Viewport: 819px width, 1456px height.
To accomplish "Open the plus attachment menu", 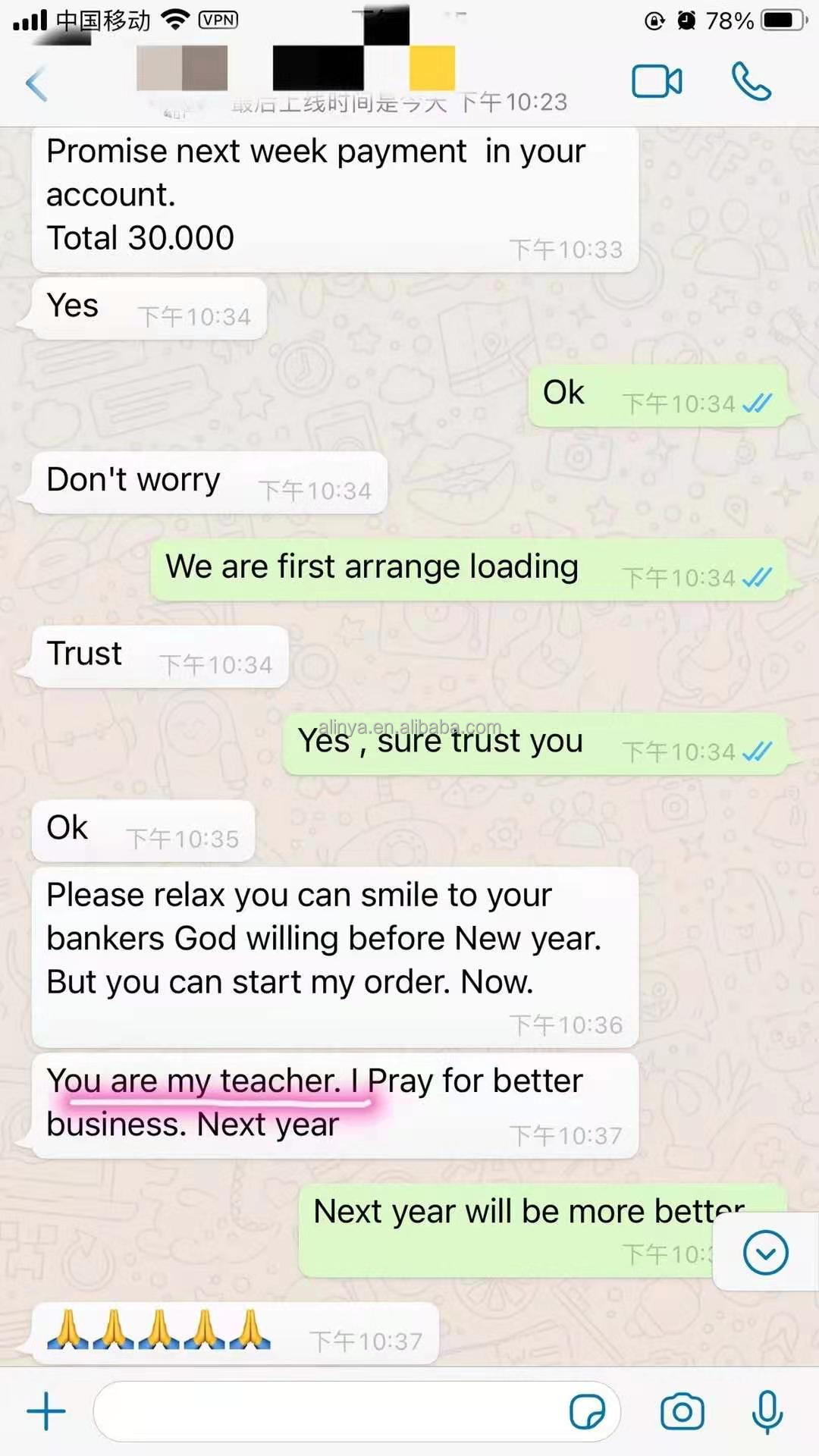I will tap(46, 1411).
